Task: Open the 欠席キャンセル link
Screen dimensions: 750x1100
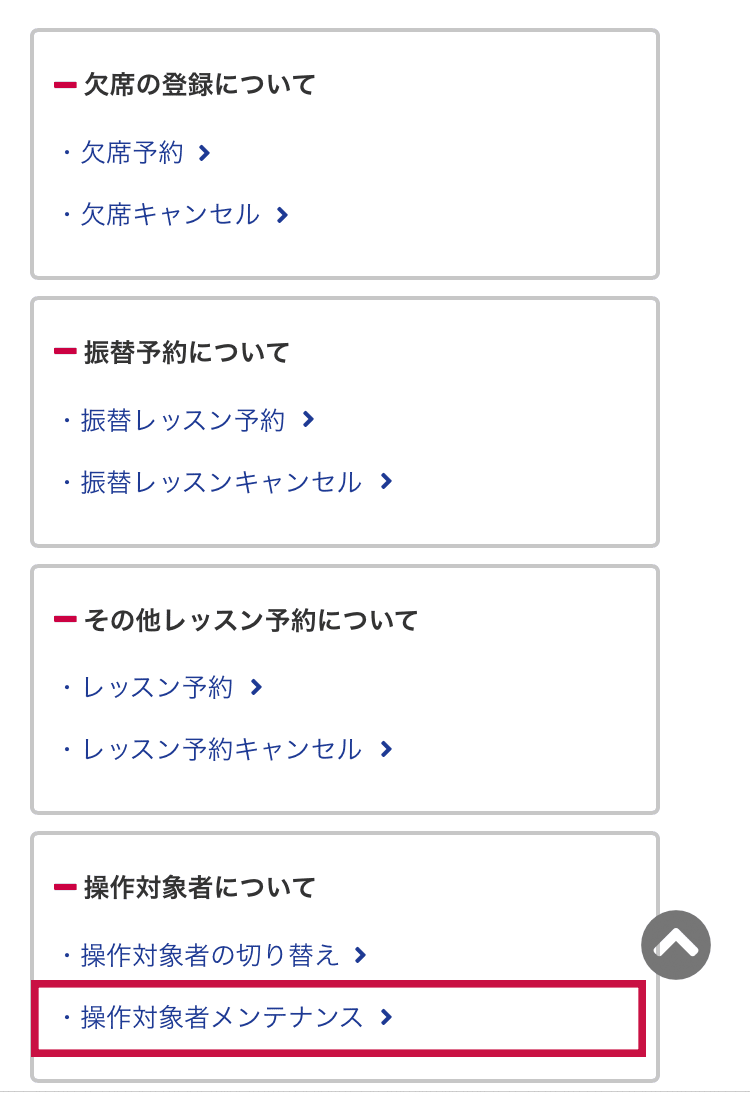Action: tap(171, 215)
